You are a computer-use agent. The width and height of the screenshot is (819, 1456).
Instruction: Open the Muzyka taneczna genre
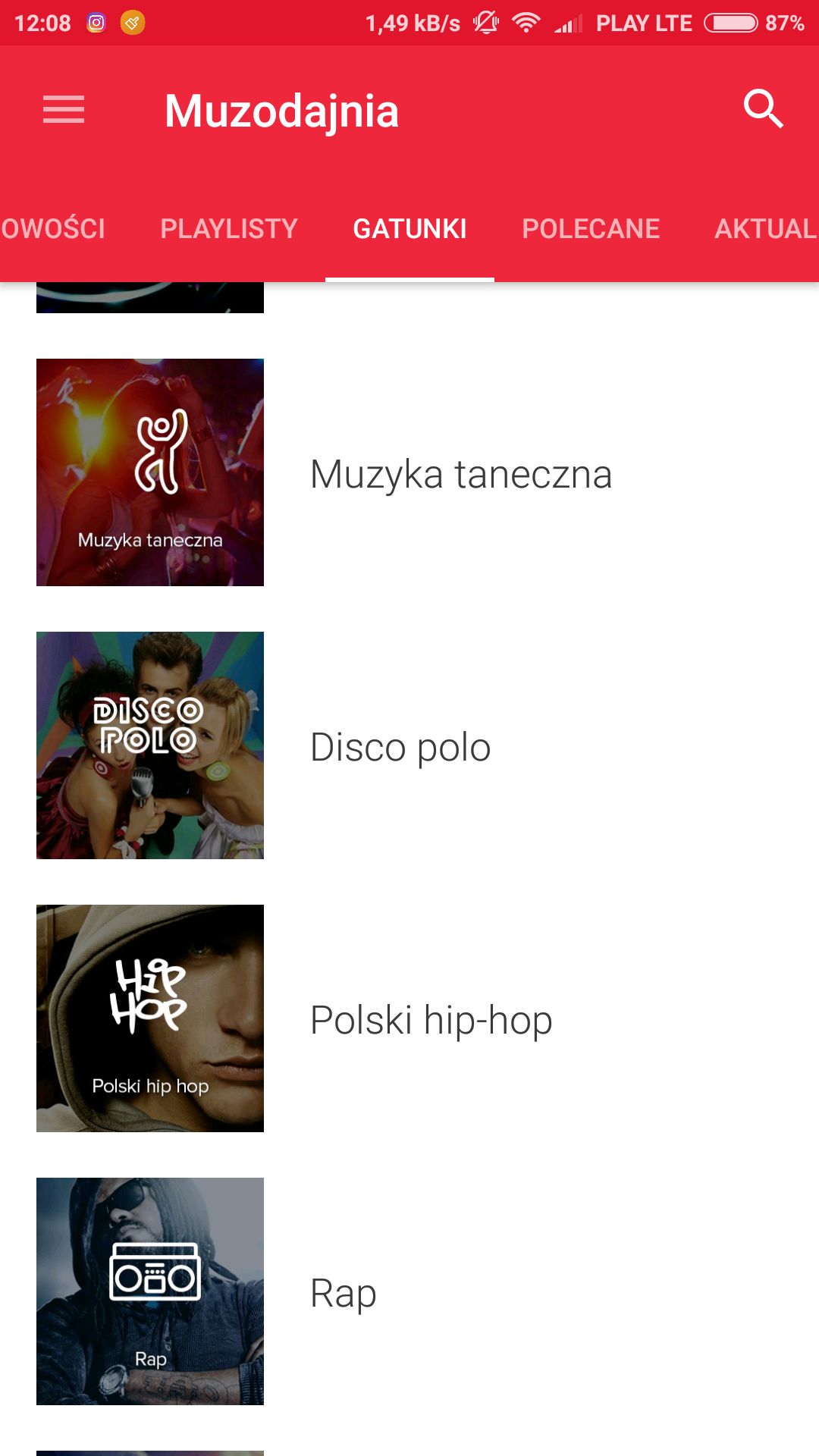(x=409, y=472)
